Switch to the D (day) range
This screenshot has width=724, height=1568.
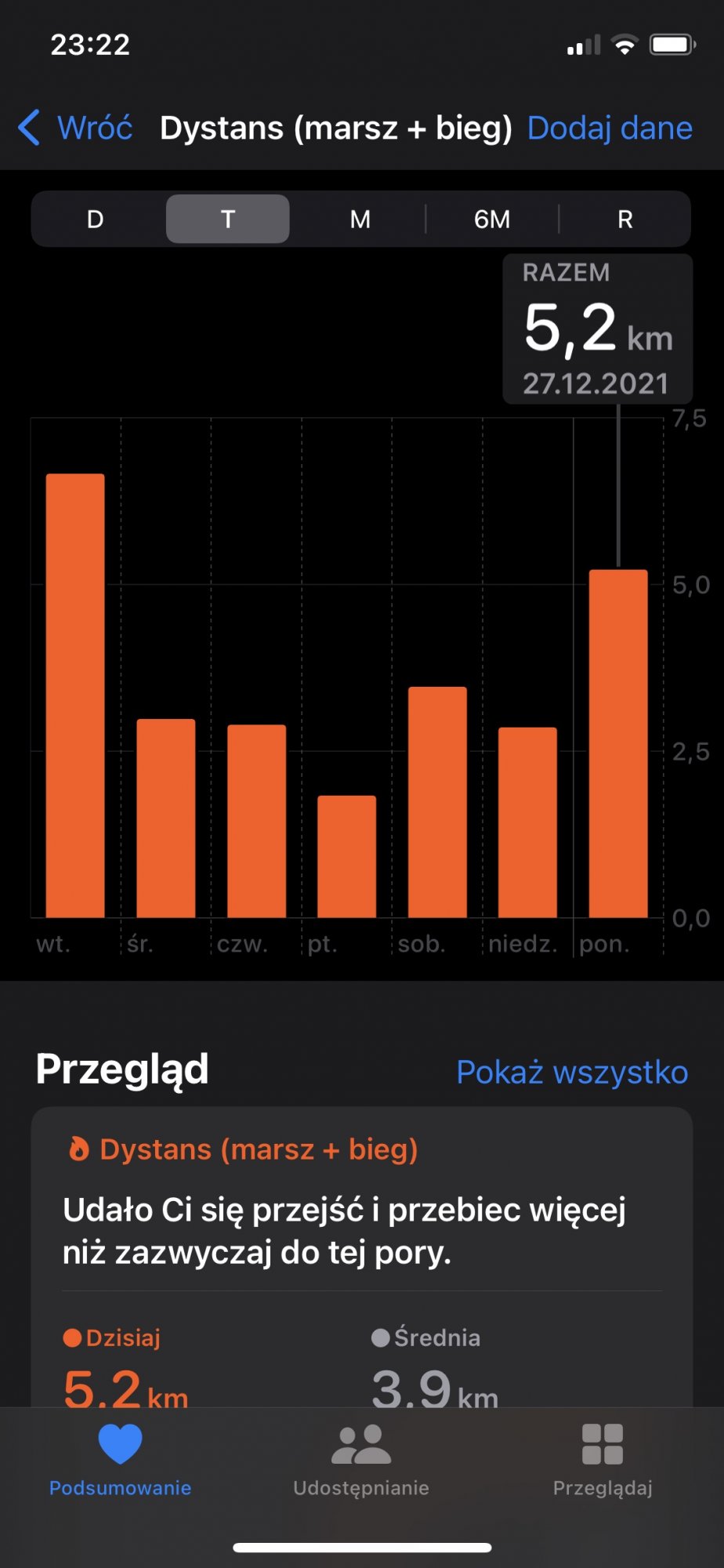pos(96,220)
